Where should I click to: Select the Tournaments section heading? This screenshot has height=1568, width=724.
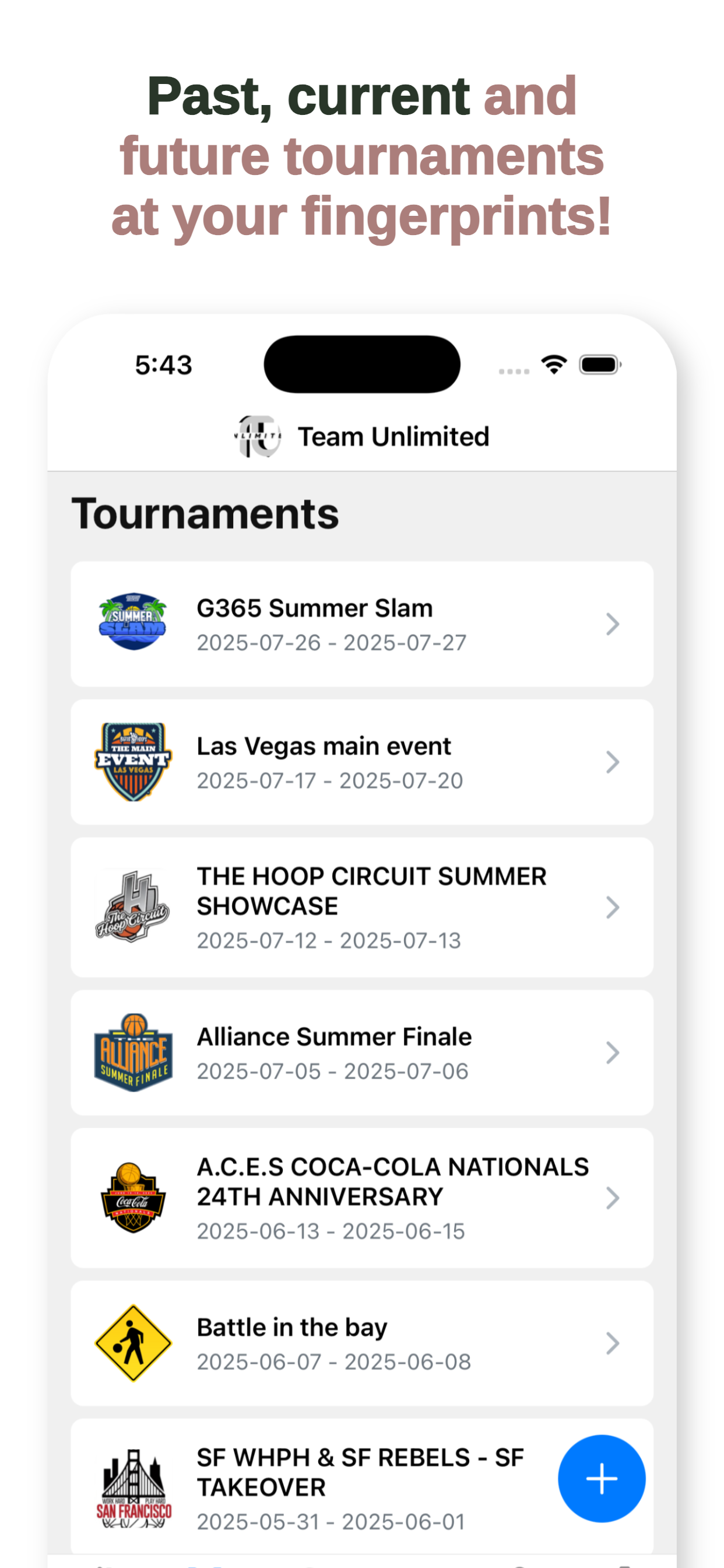pos(207,513)
